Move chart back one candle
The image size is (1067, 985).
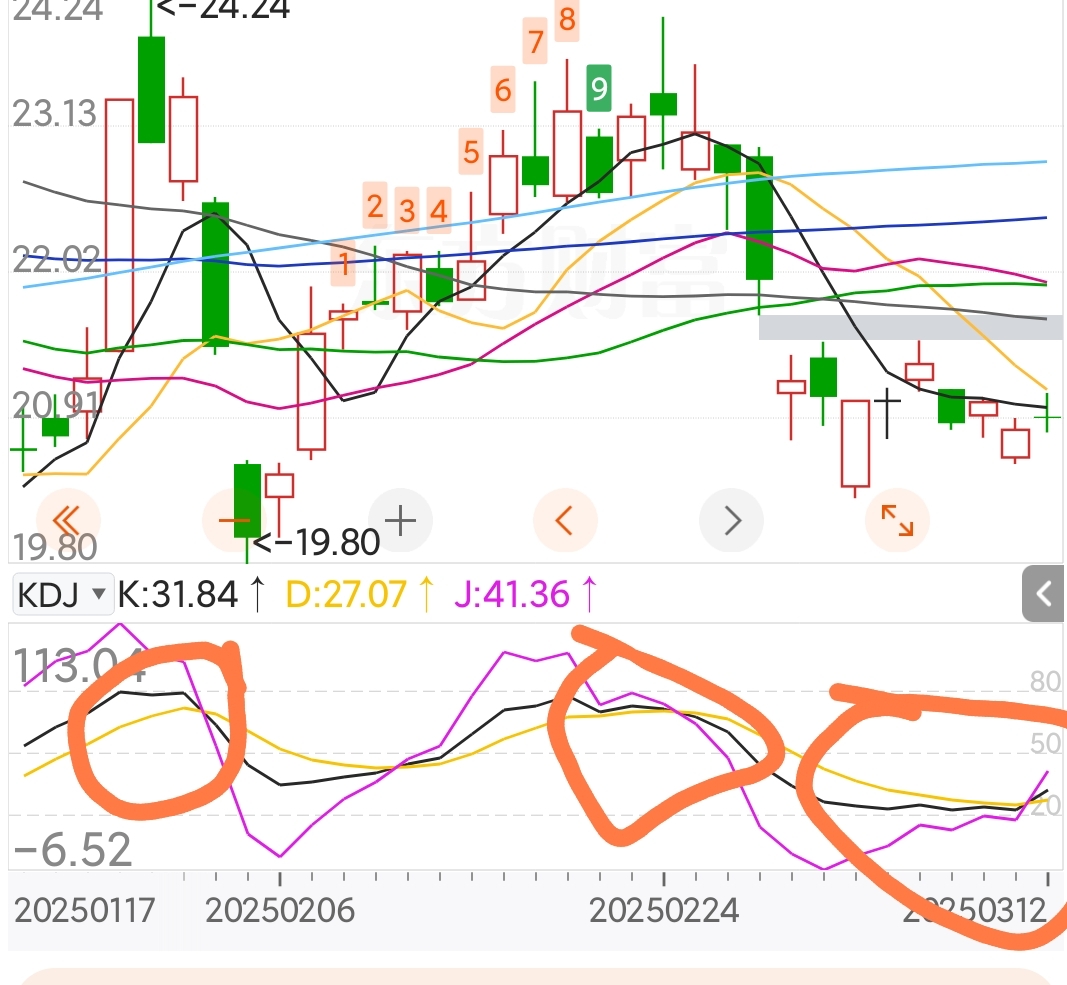click(565, 520)
